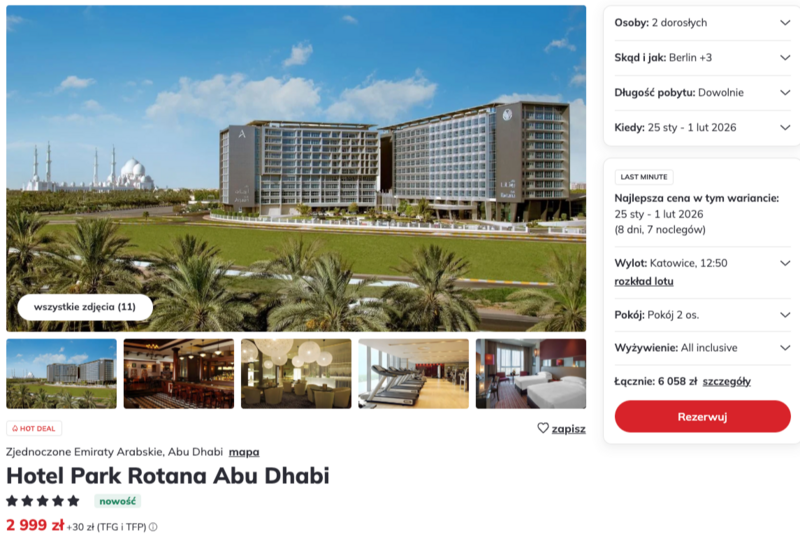Open the hotel bedroom thumbnail photo
The height and width of the screenshot is (537, 800).
click(x=530, y=373)
